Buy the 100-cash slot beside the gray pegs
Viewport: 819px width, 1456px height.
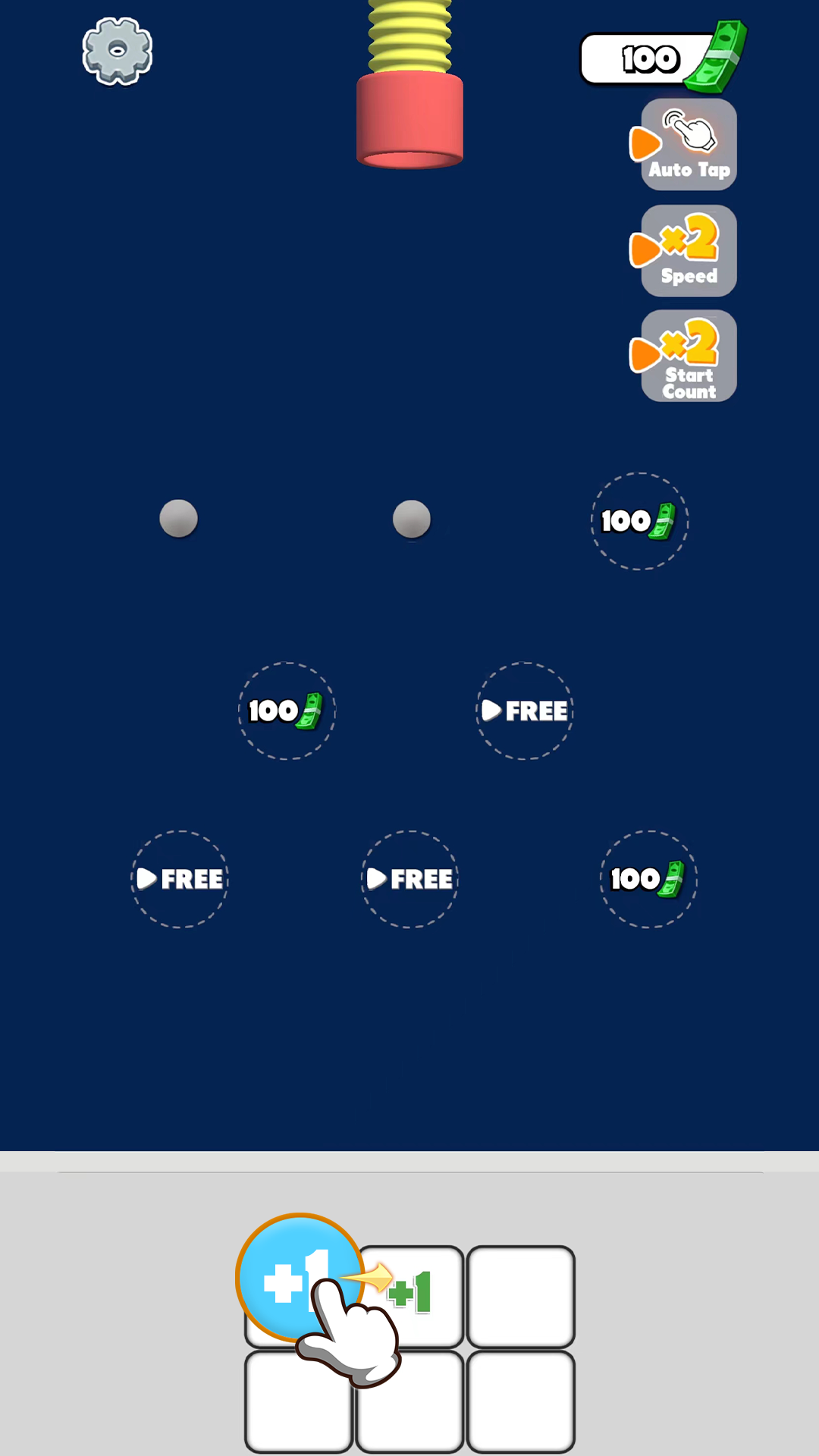(639, 521)
